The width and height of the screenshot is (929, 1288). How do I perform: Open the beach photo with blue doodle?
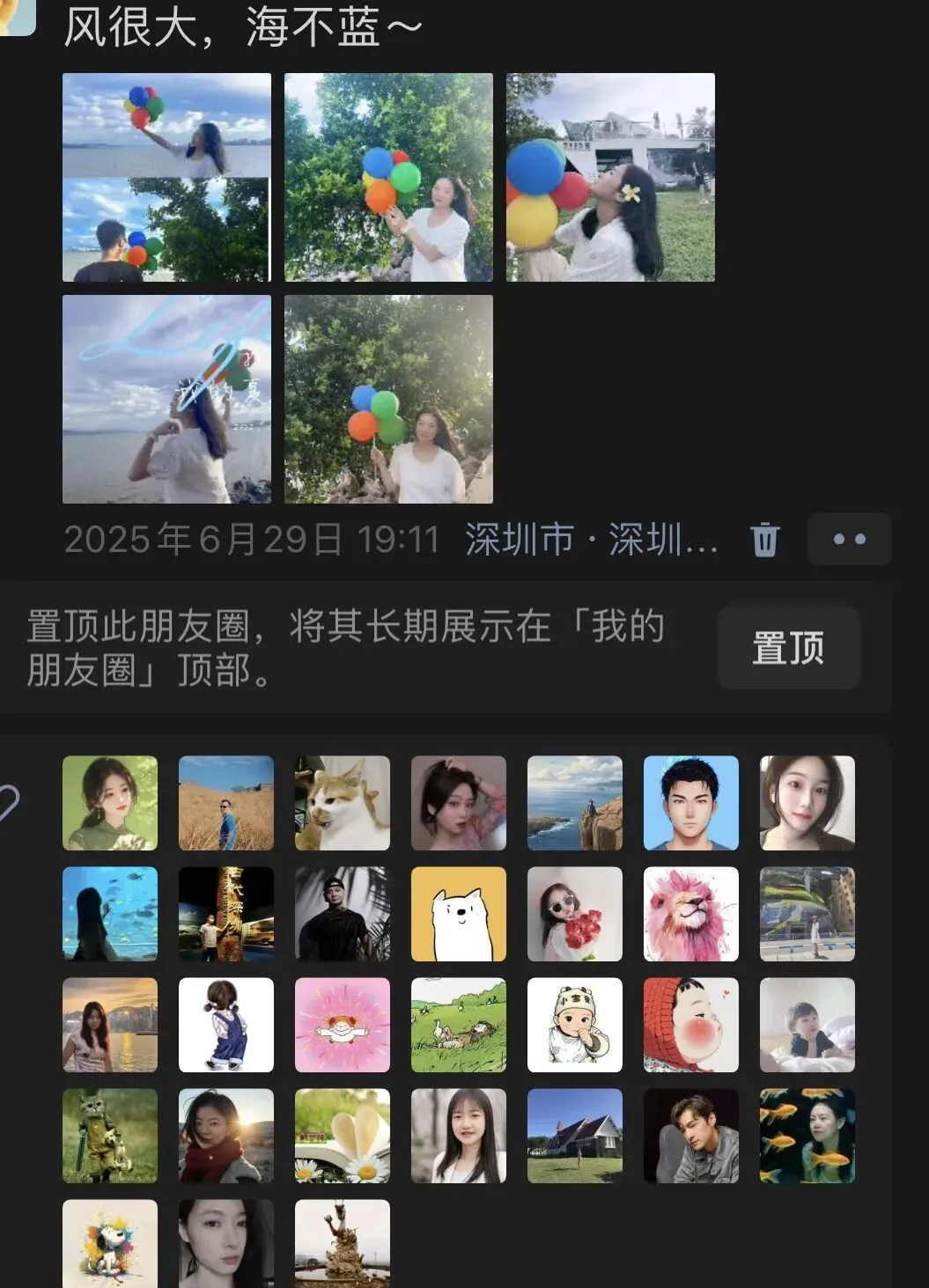[x=166, y=399]
